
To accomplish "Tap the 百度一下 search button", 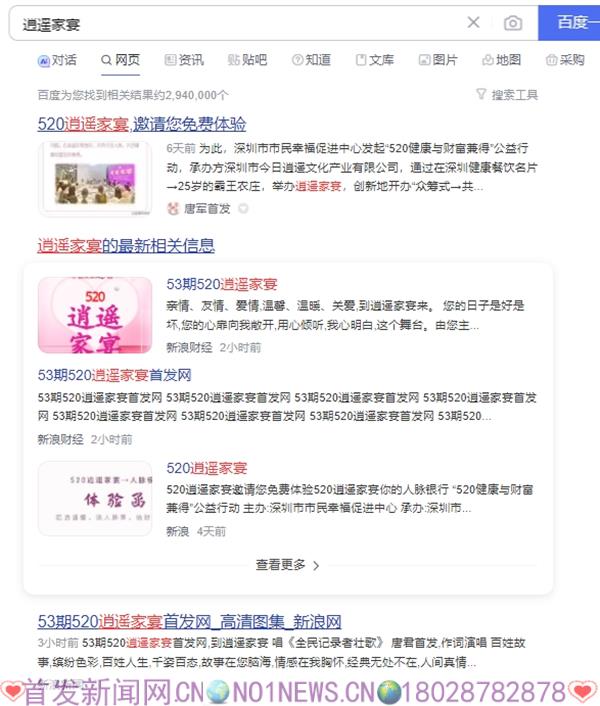I will click(x=572, y=22).
